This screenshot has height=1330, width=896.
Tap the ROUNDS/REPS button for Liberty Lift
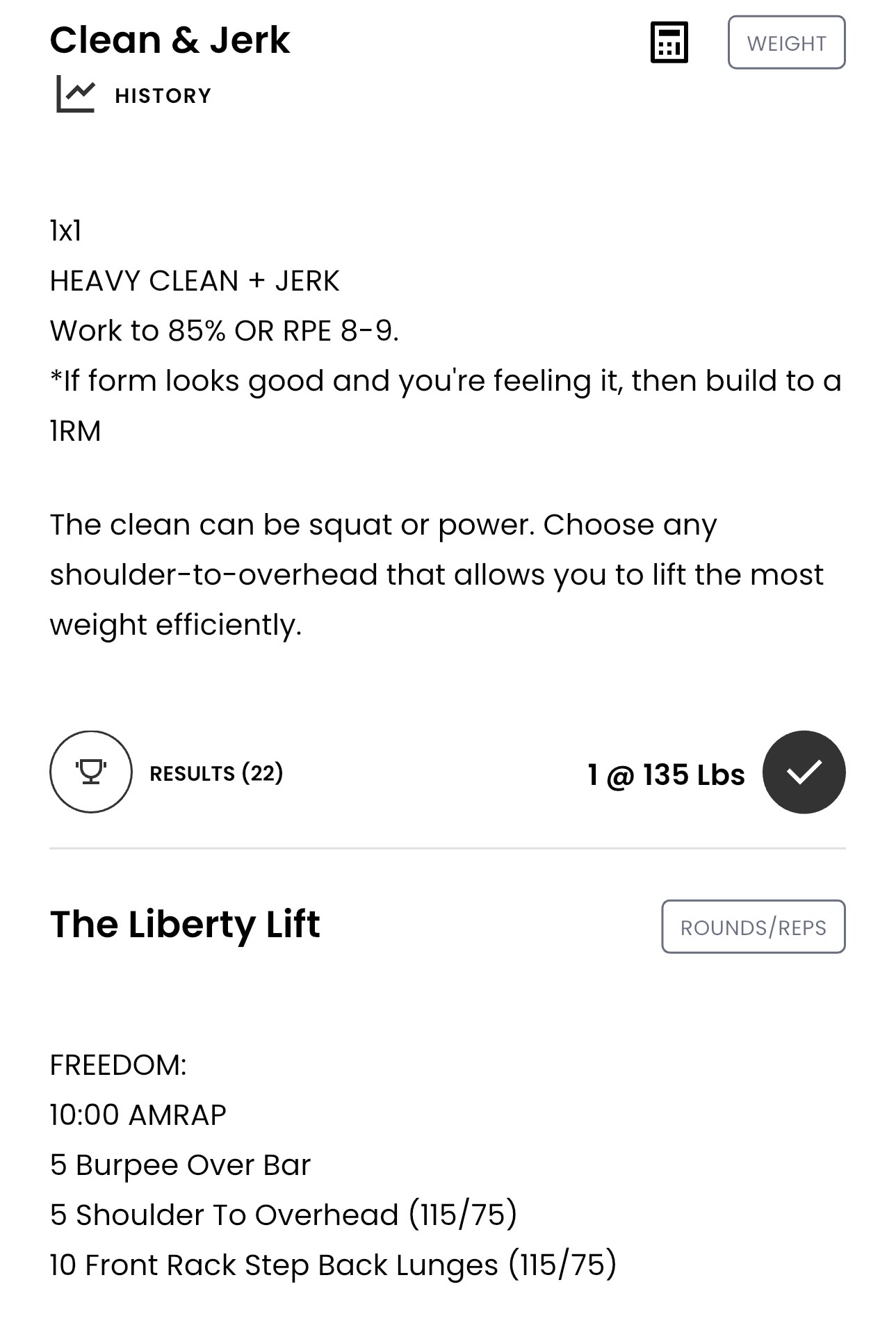coord(753,927)
